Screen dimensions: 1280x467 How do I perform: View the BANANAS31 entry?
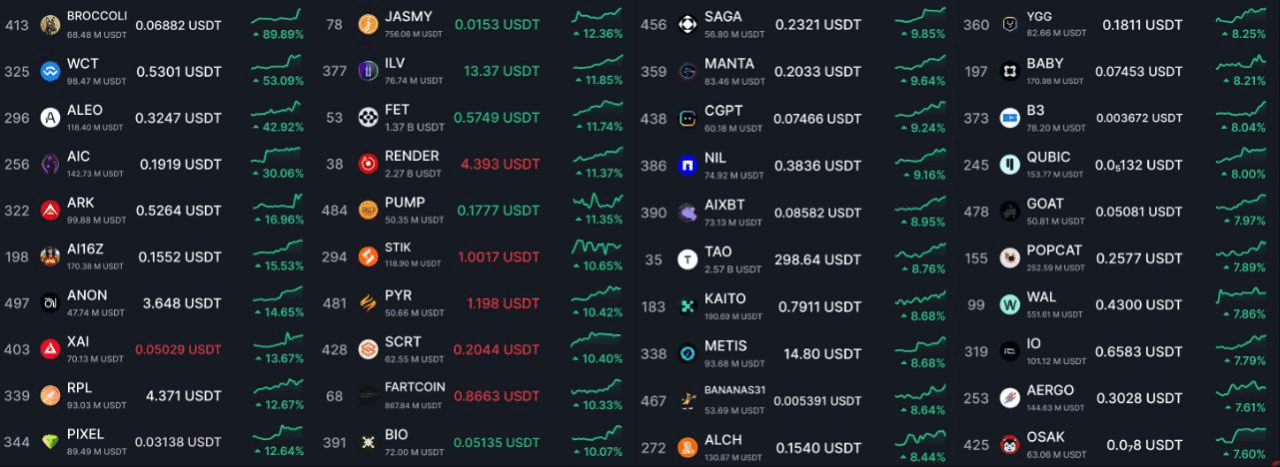coord(734,390)
